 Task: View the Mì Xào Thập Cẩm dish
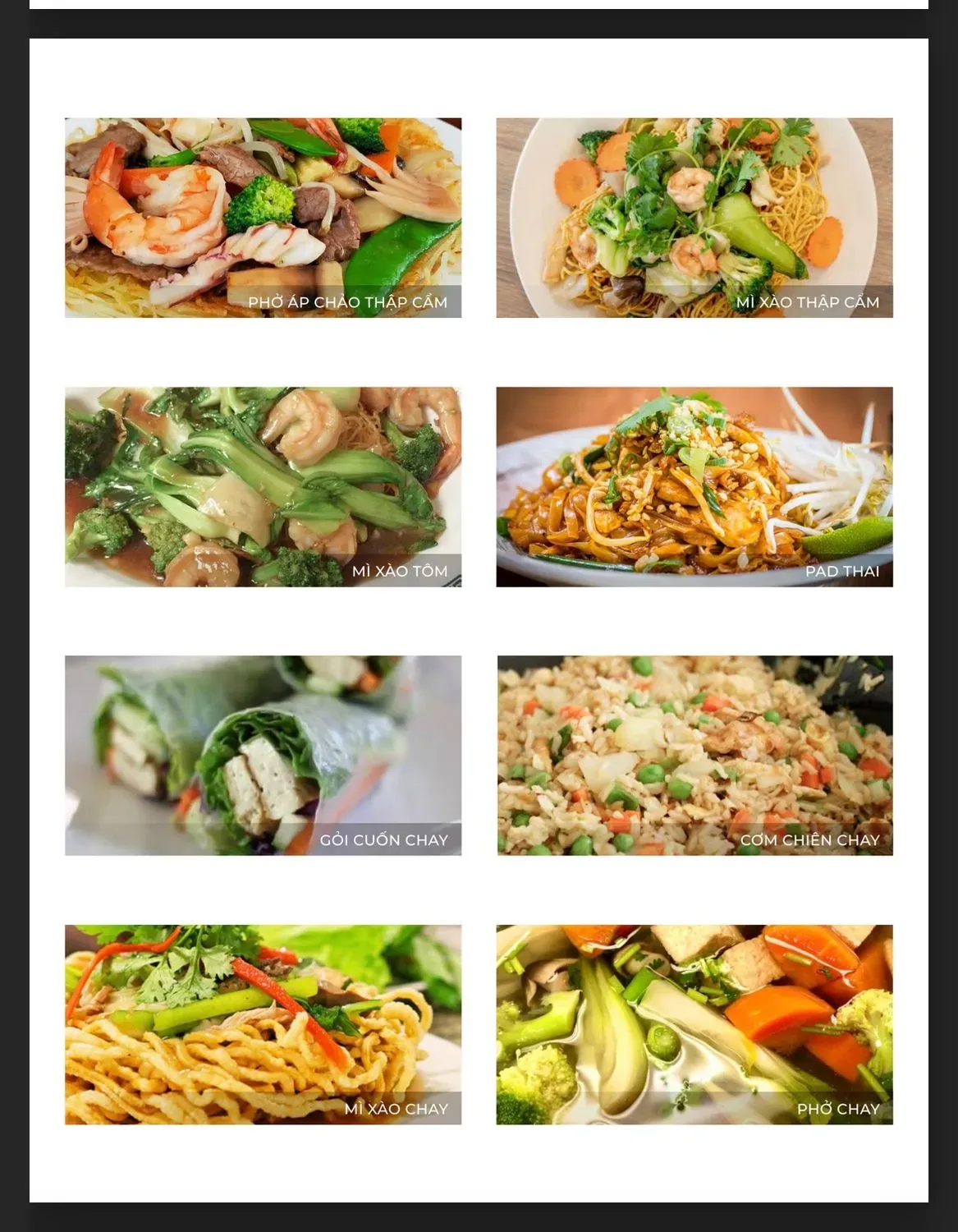pyautogui.click(x=694, y=218)
